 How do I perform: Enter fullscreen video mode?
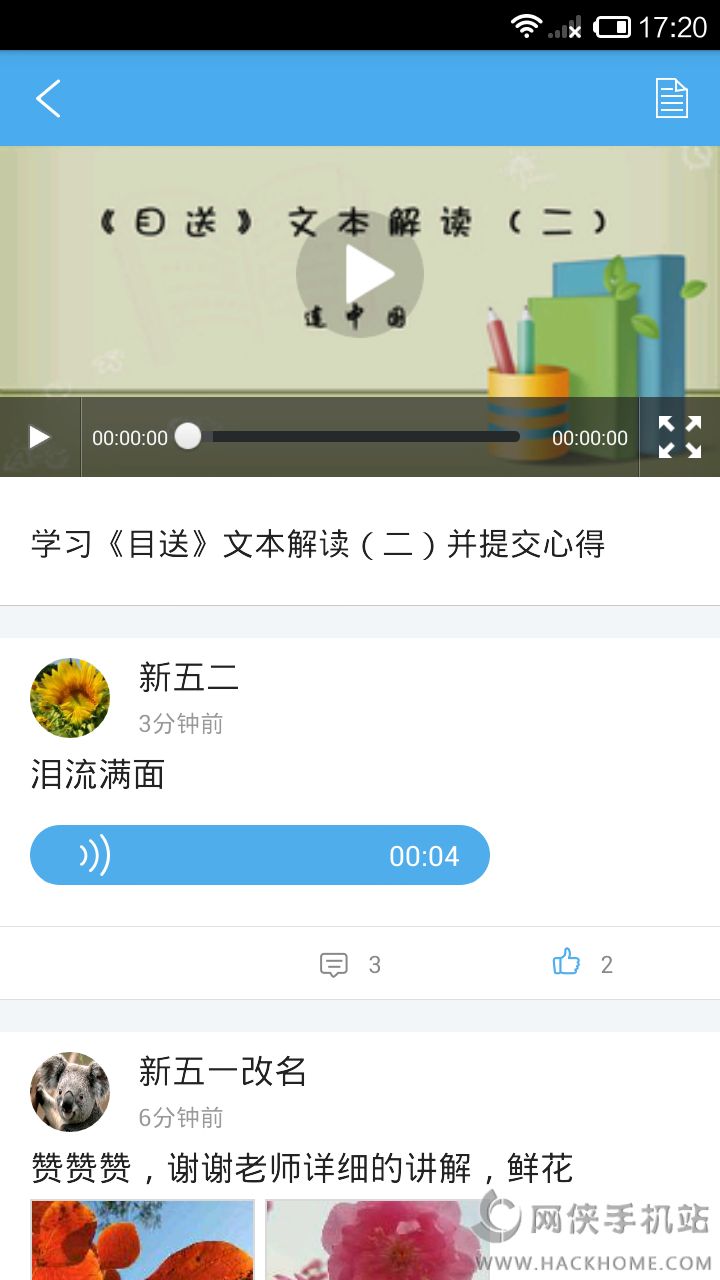680,437
